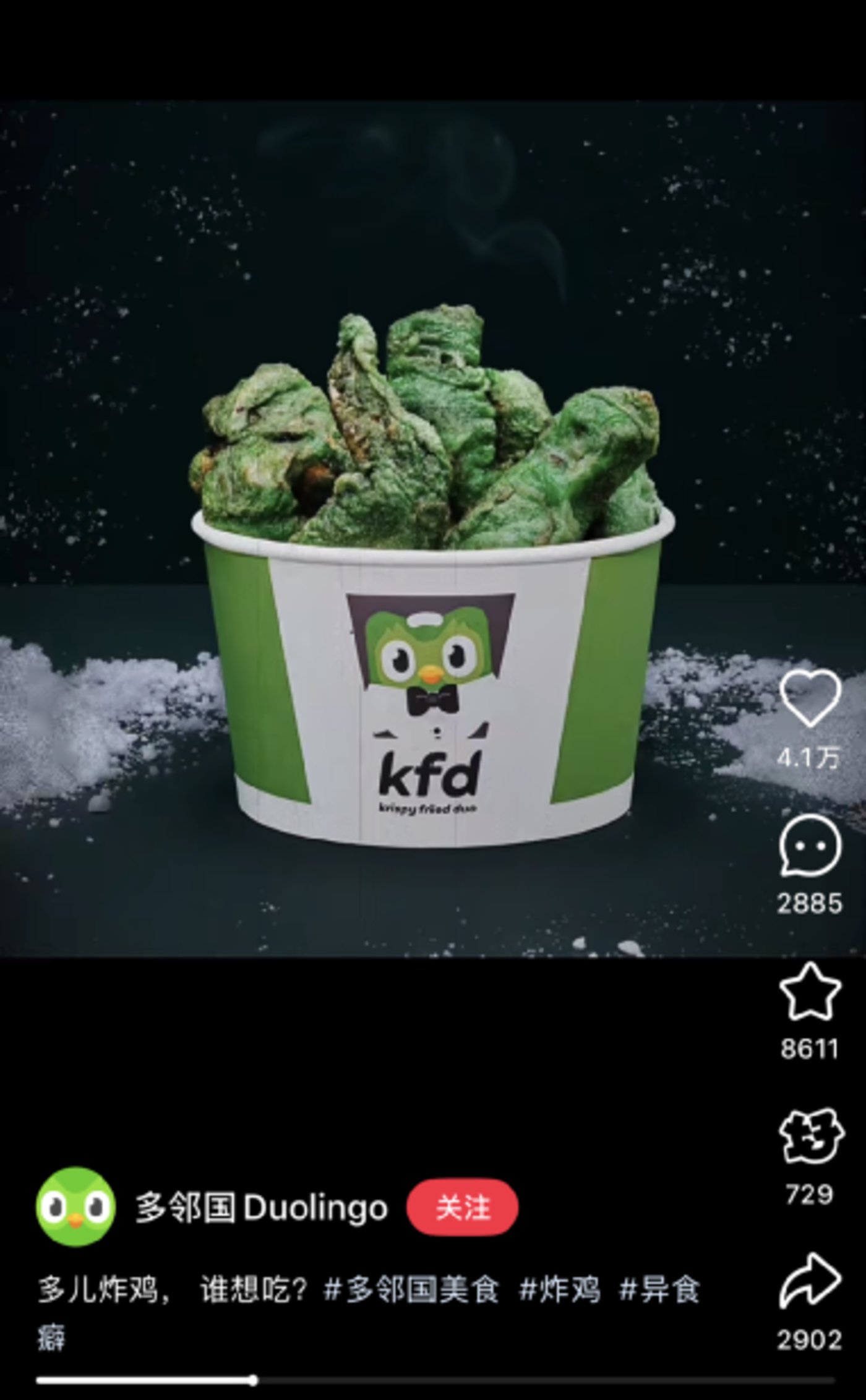Like the Duolingo fried chicken video
This screenshot has height=1400, width=866.
click(x=810, y=697)
